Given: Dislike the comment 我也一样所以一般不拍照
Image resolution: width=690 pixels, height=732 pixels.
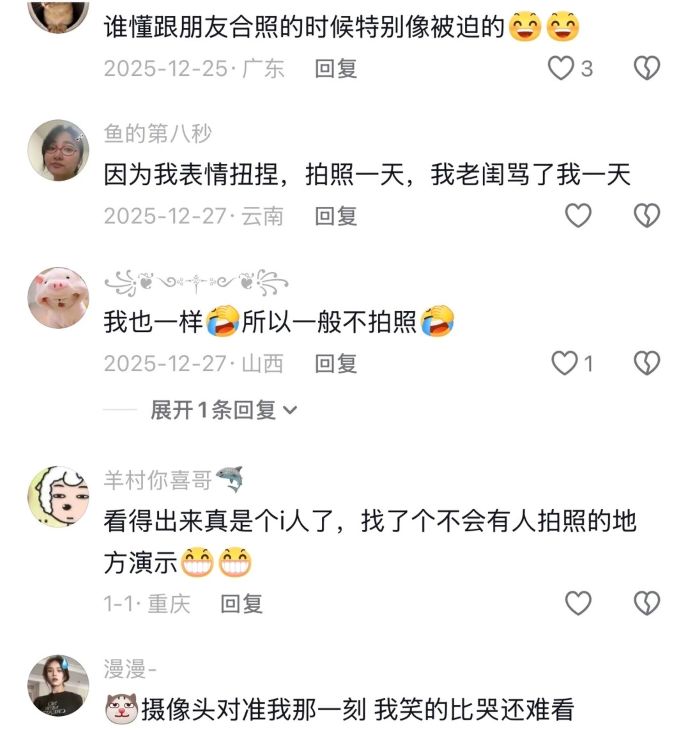Looking at the screenshot, I should pyautogui.click(x=648, y=364).
